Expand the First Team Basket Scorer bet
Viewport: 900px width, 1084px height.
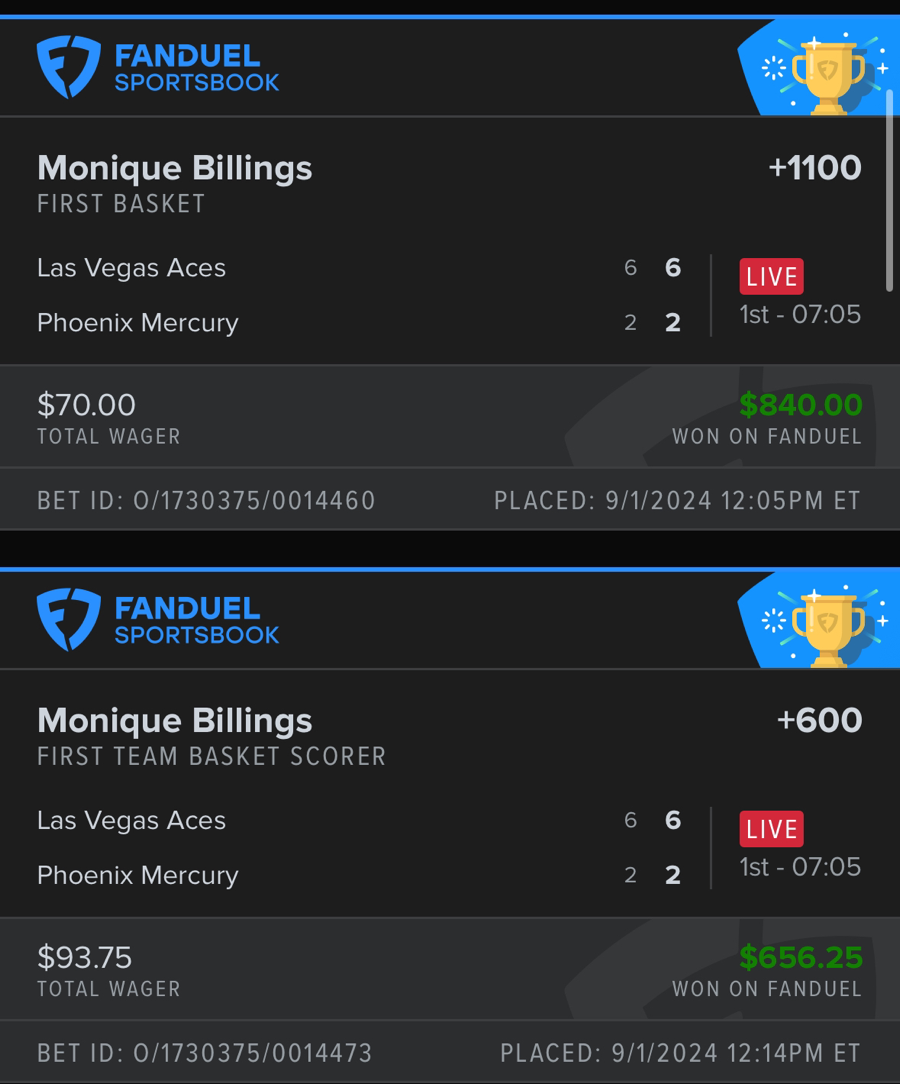pyautogui.click(x=212, y=756)
